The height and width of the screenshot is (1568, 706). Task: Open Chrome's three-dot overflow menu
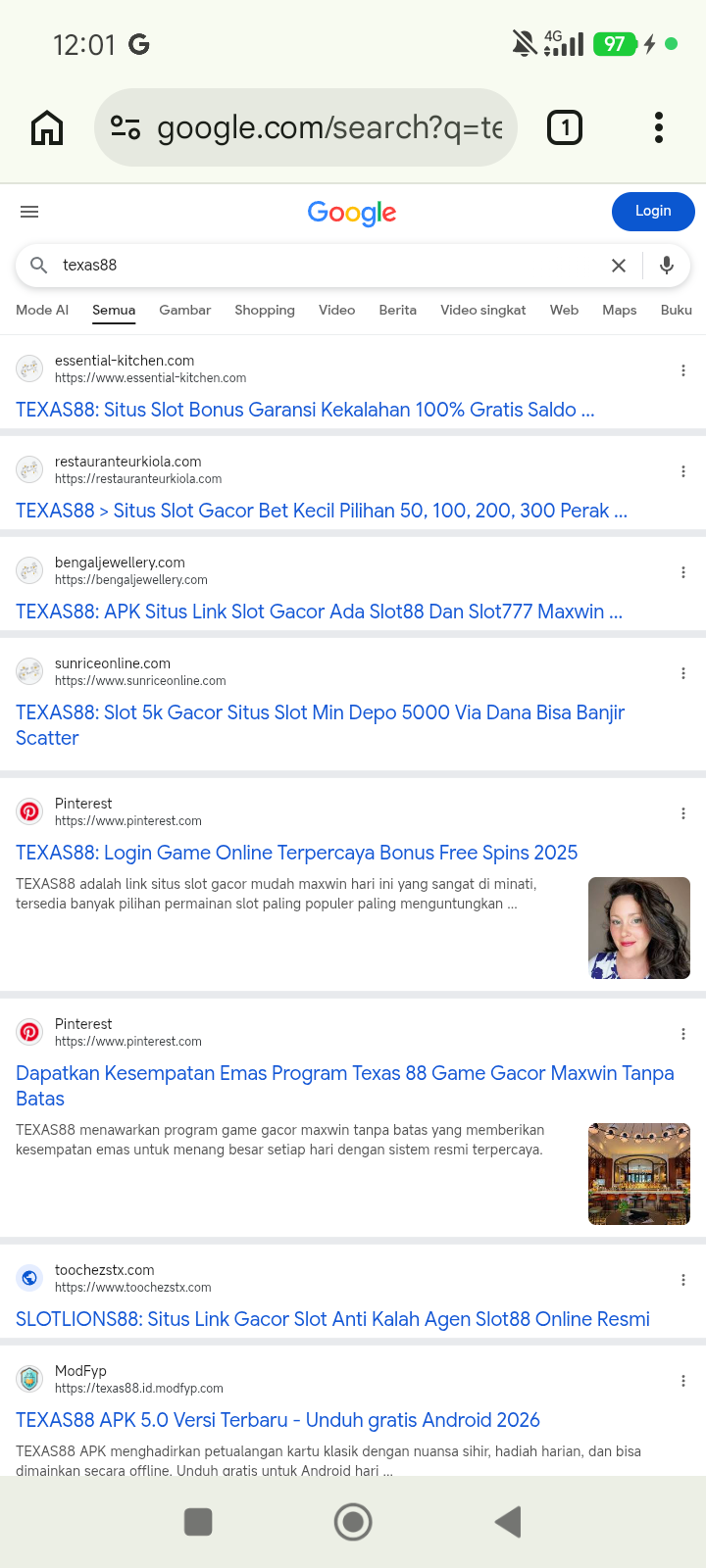[x=659, y=127]
